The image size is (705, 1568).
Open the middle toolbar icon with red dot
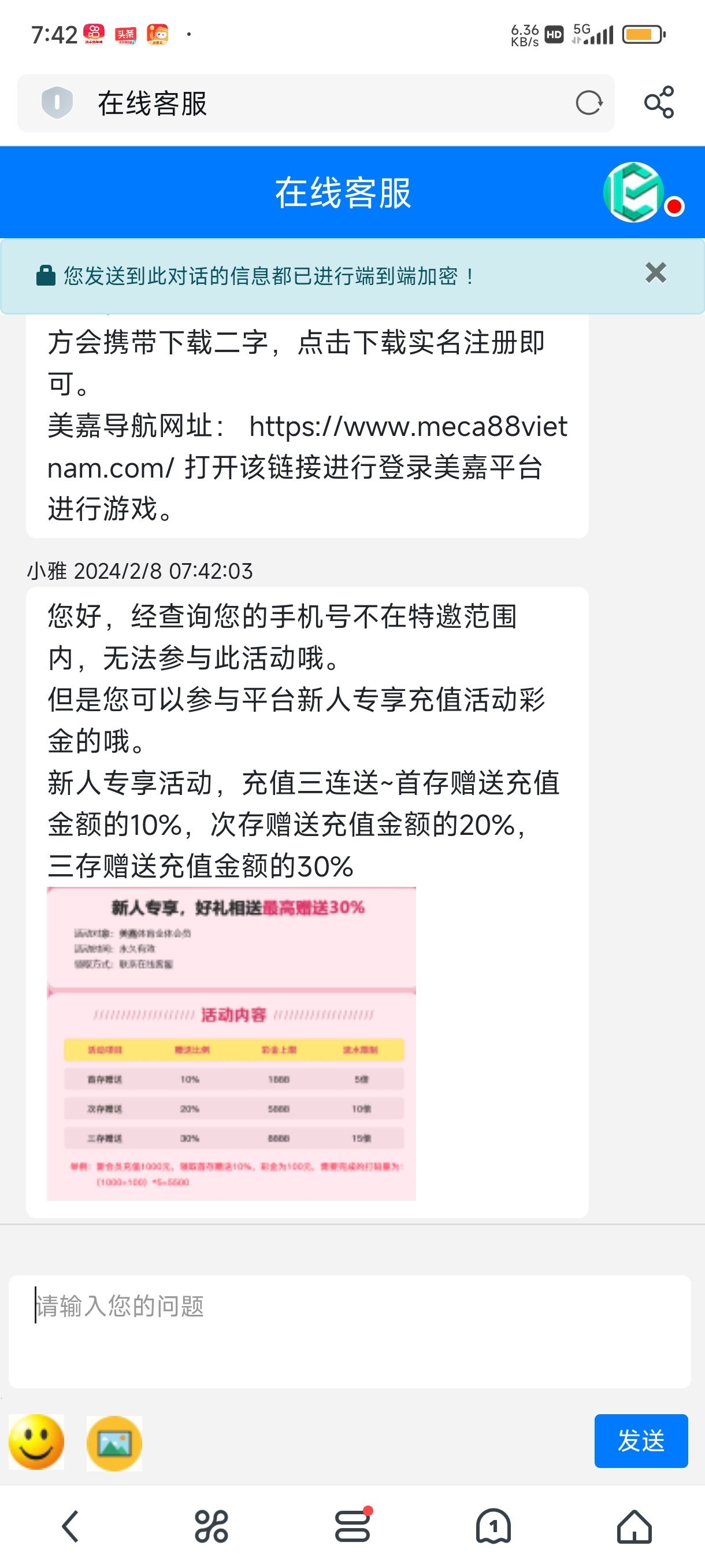pyautogui.click(x=352, y=1526)
